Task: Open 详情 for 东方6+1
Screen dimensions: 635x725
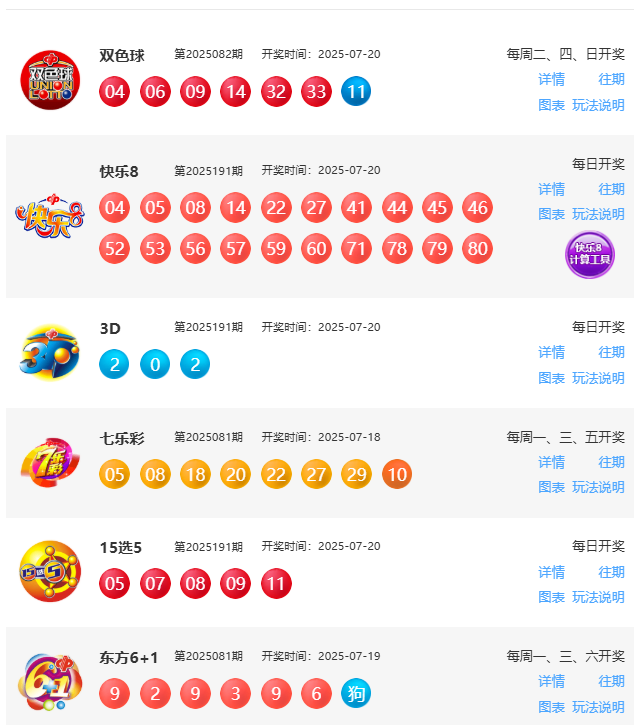Action: (x=551, y=681)
